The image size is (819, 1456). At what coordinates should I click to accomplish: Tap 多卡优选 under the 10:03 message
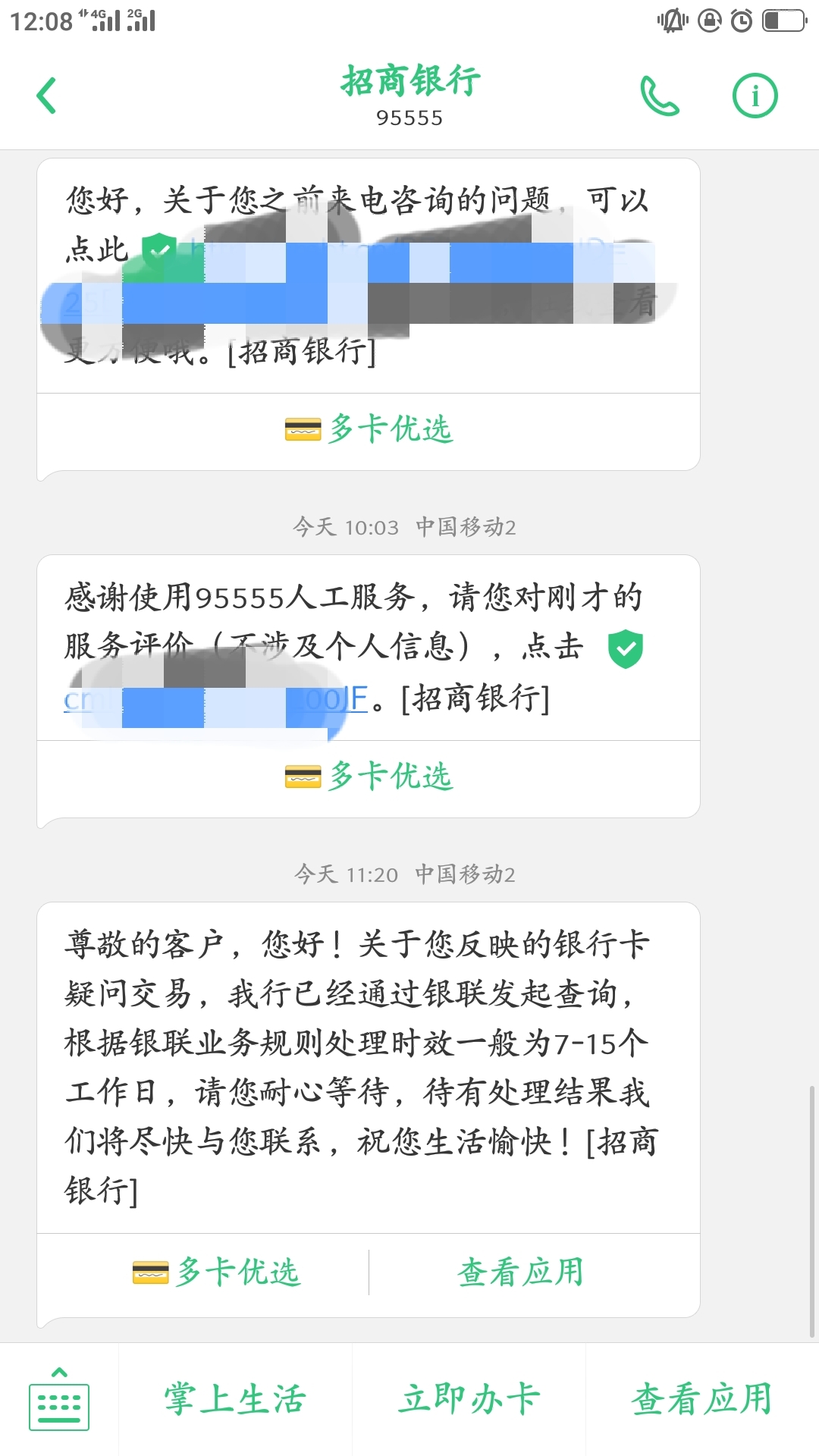369,777
